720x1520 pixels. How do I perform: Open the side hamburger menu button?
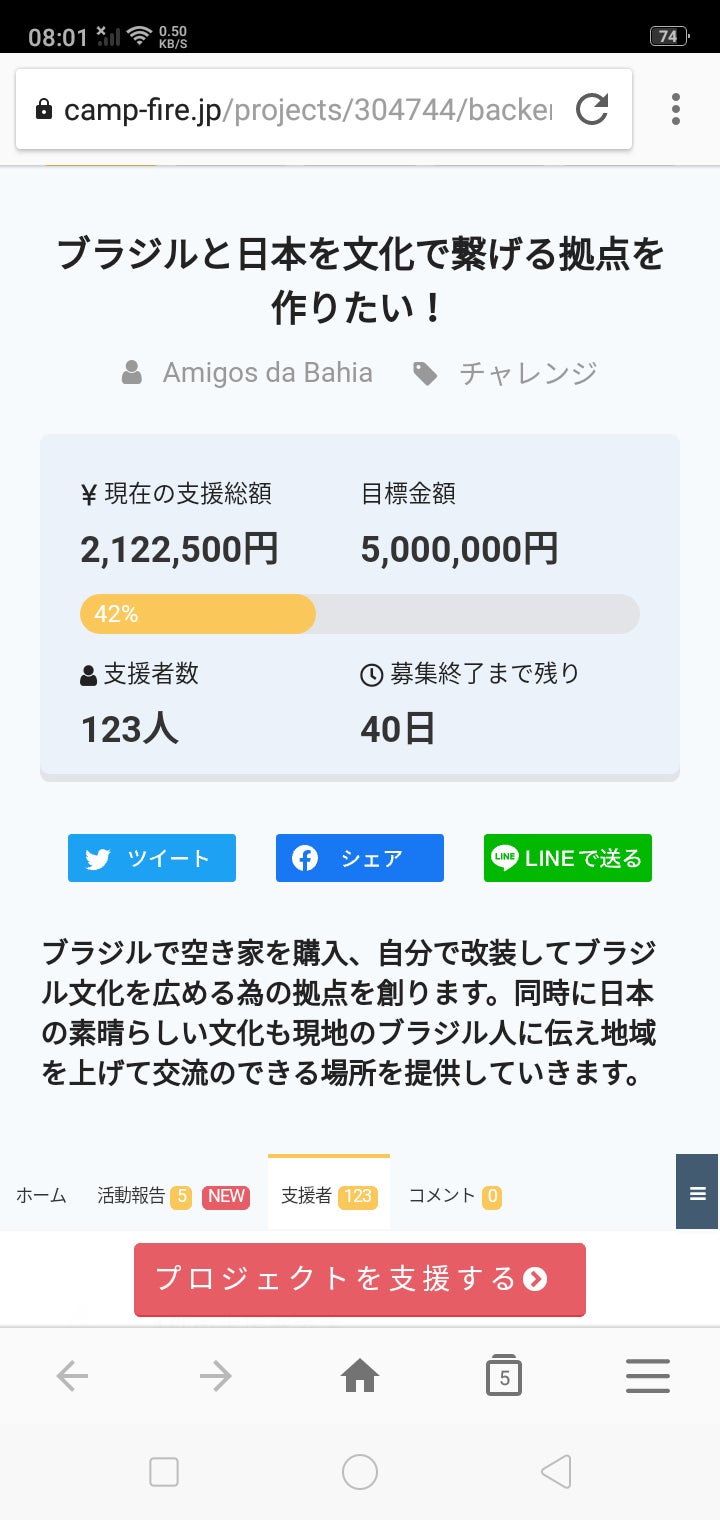pos(698,1192)
